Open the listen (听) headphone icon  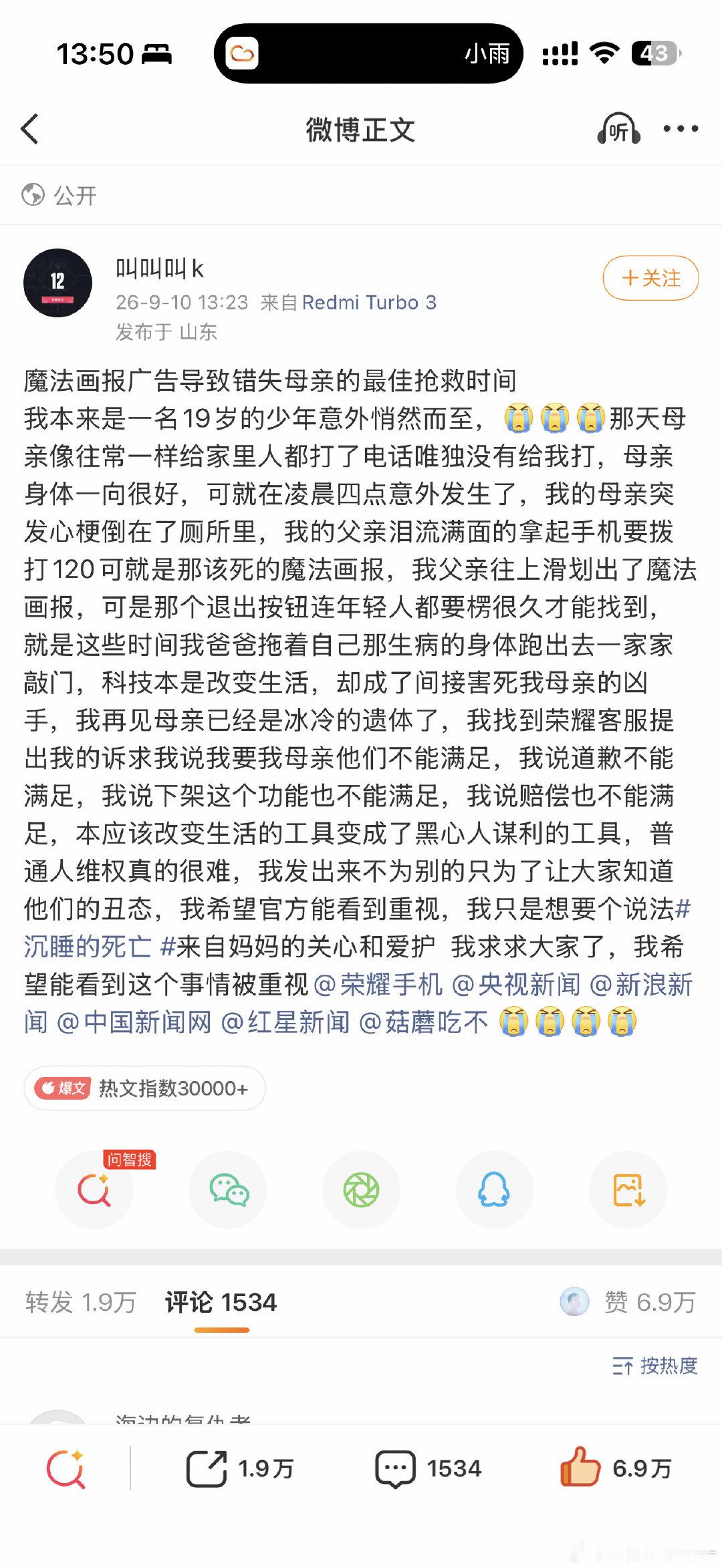(618, 129)
